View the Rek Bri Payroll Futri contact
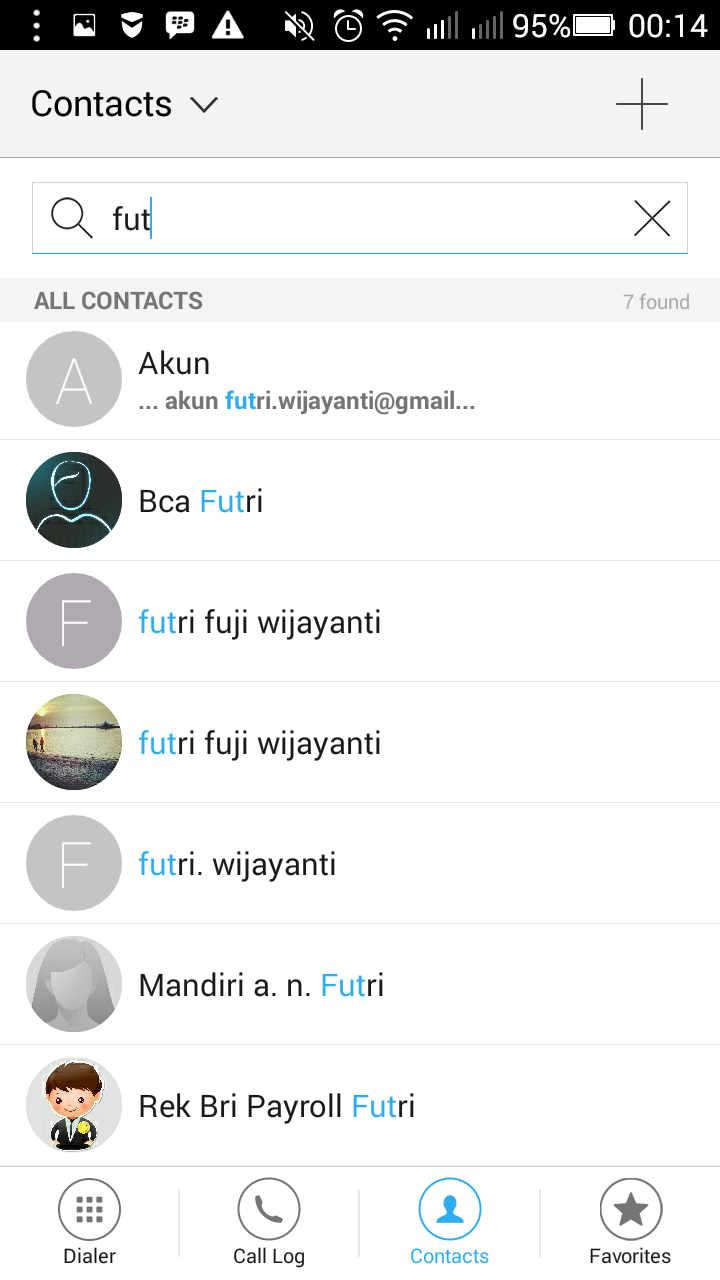The image size is (720, 1280). click(x=360, y=1106)
